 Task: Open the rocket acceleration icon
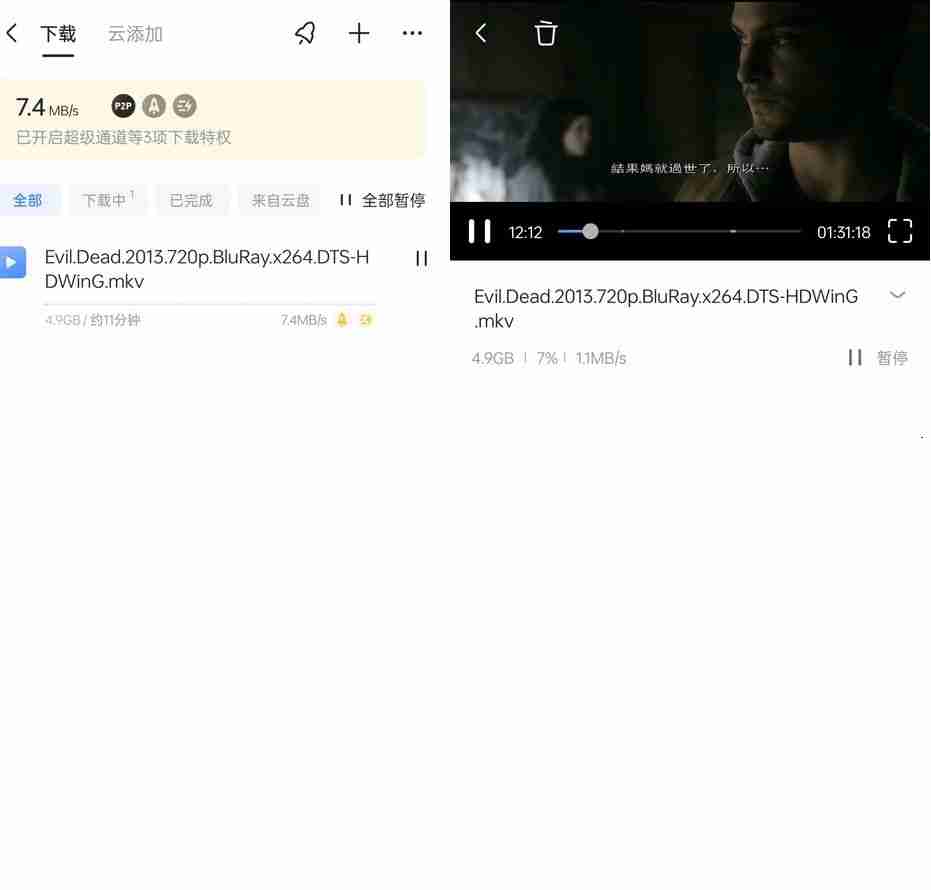coord(305,33)
